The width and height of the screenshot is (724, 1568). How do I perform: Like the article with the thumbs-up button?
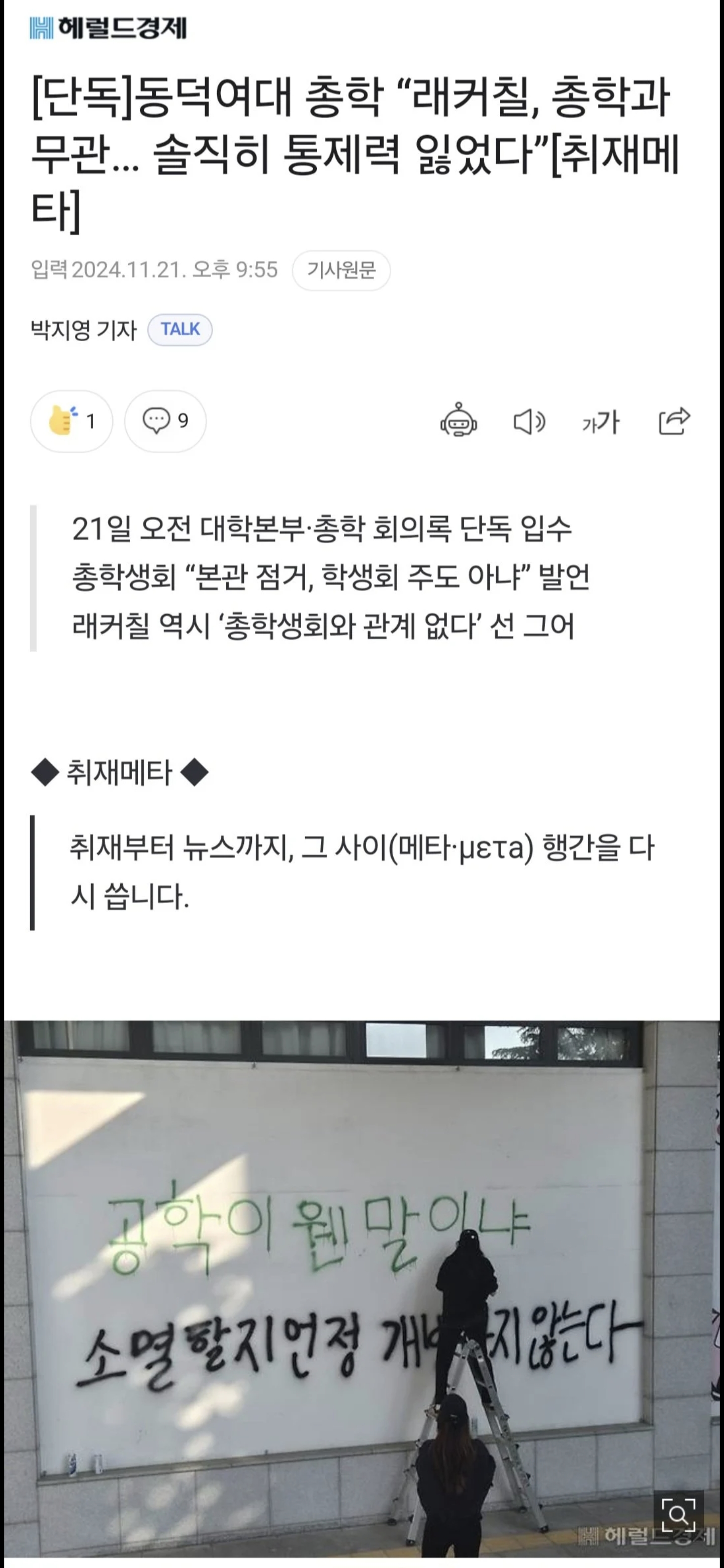(71, 421)
